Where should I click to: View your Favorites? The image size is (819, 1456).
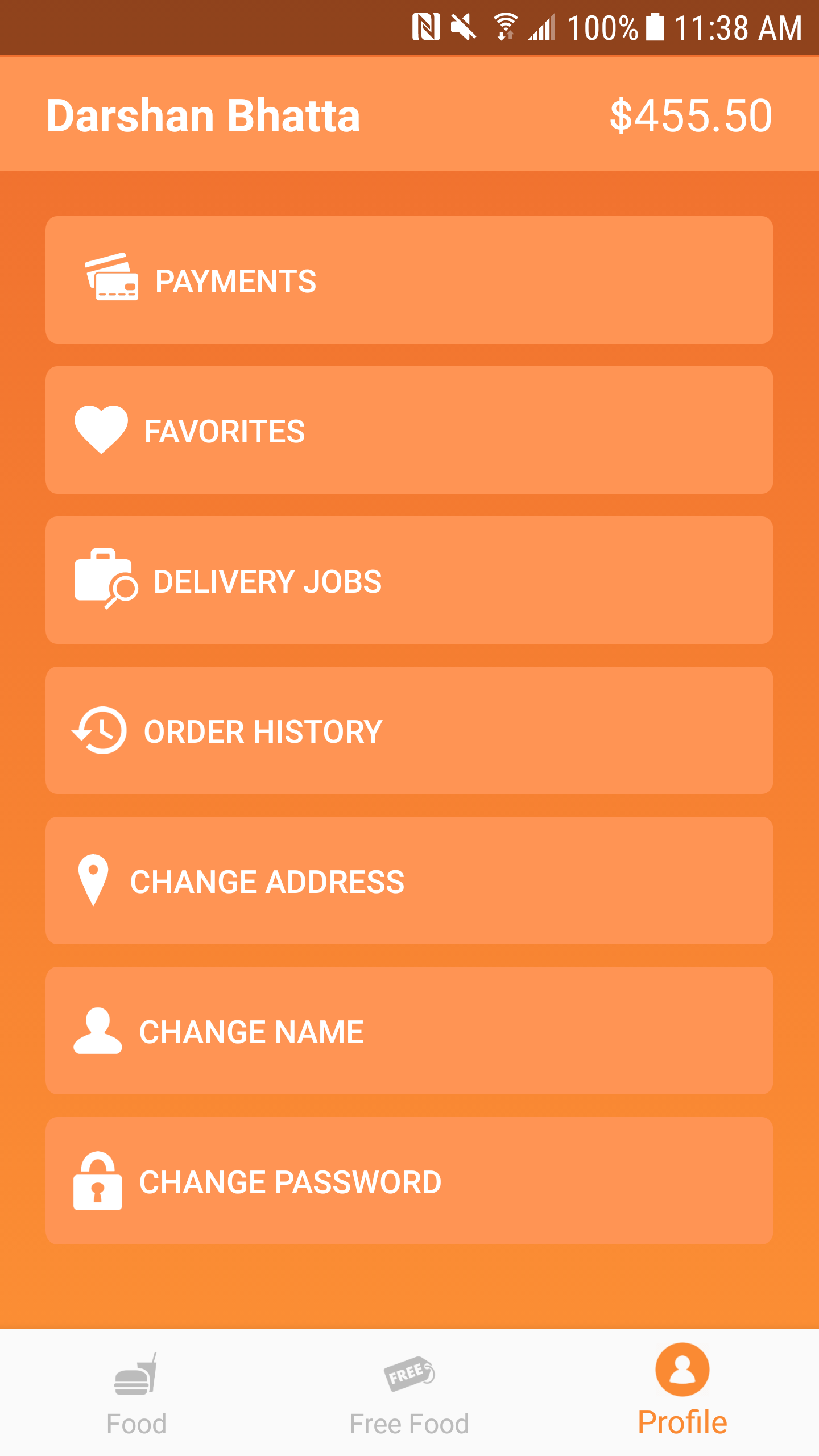(409, 430)
